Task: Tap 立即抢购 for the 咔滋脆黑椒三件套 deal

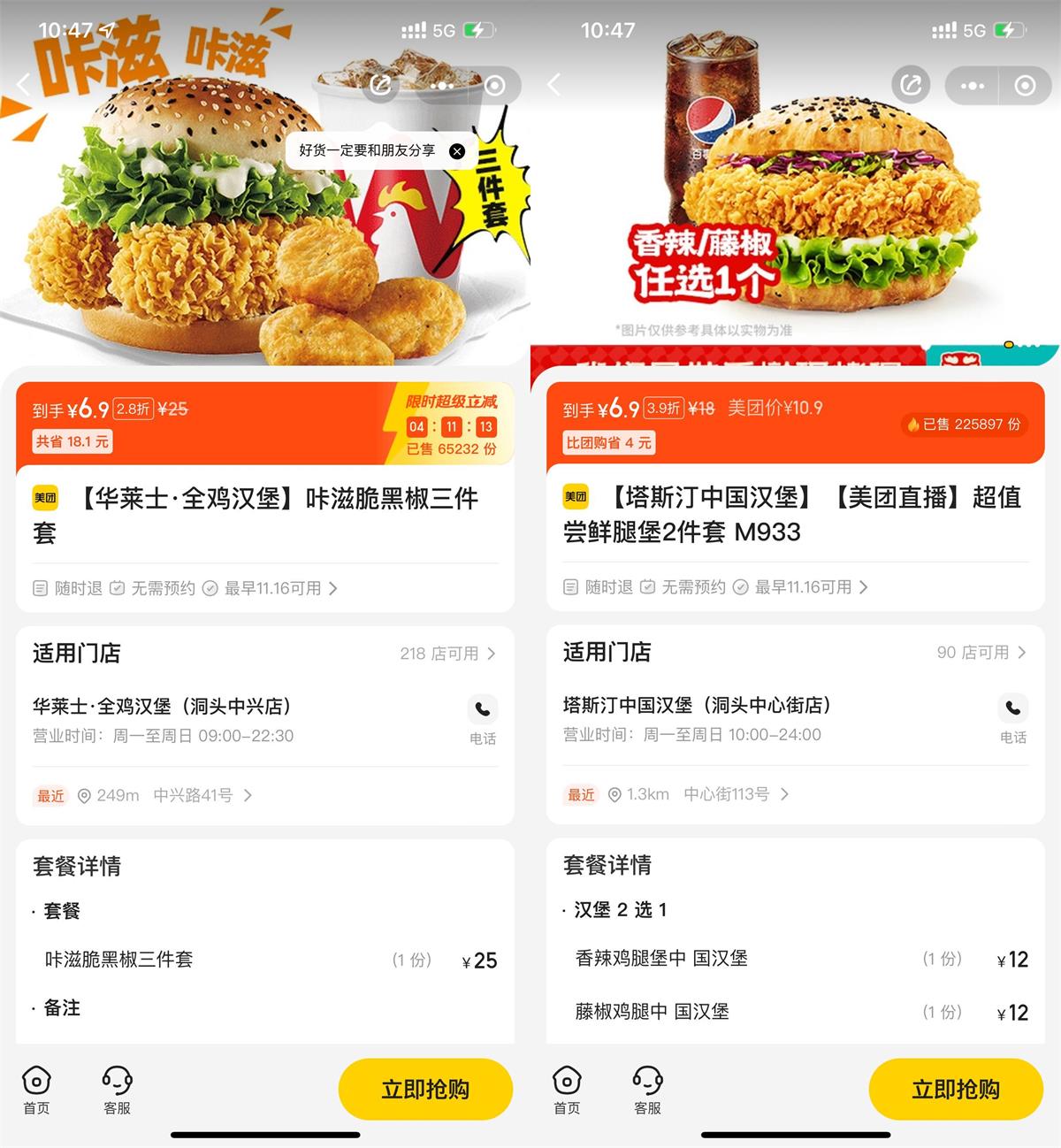Action: pos(424,1090)
